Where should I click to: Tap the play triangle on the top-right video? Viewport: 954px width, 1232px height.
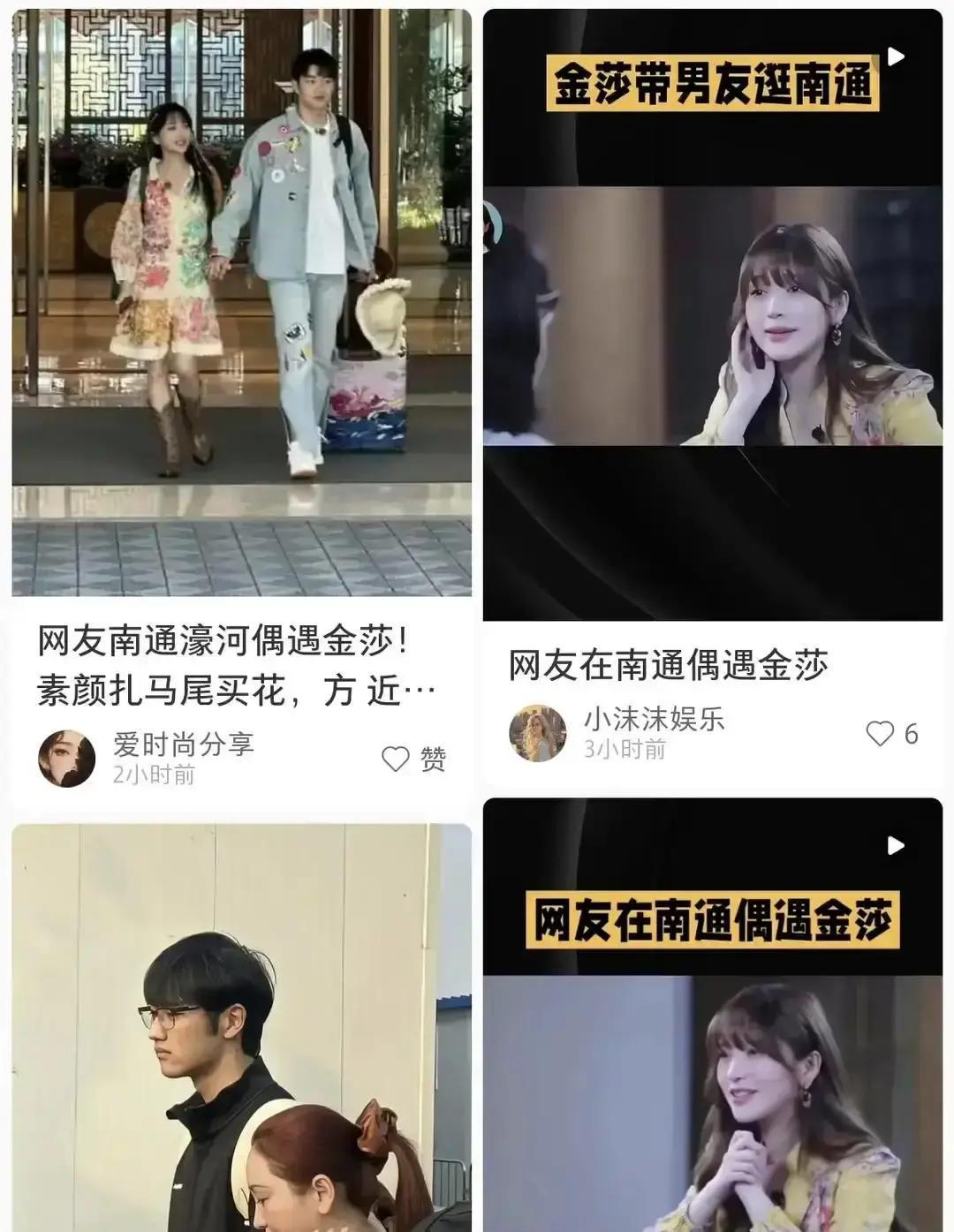point(896,55)
